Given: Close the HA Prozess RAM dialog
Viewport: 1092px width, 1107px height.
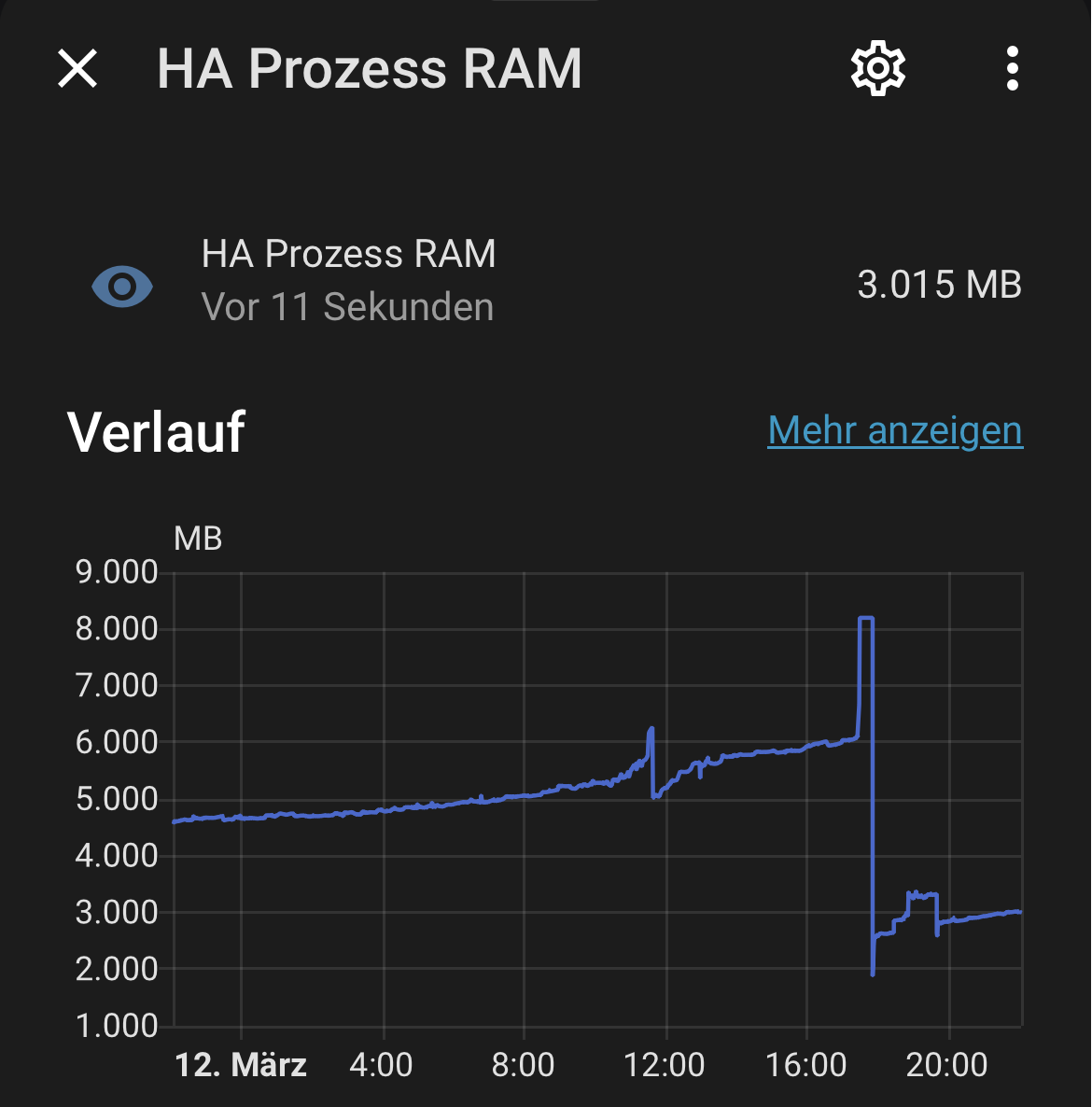Looking at the screenshot, I should [x=77, y=69].
